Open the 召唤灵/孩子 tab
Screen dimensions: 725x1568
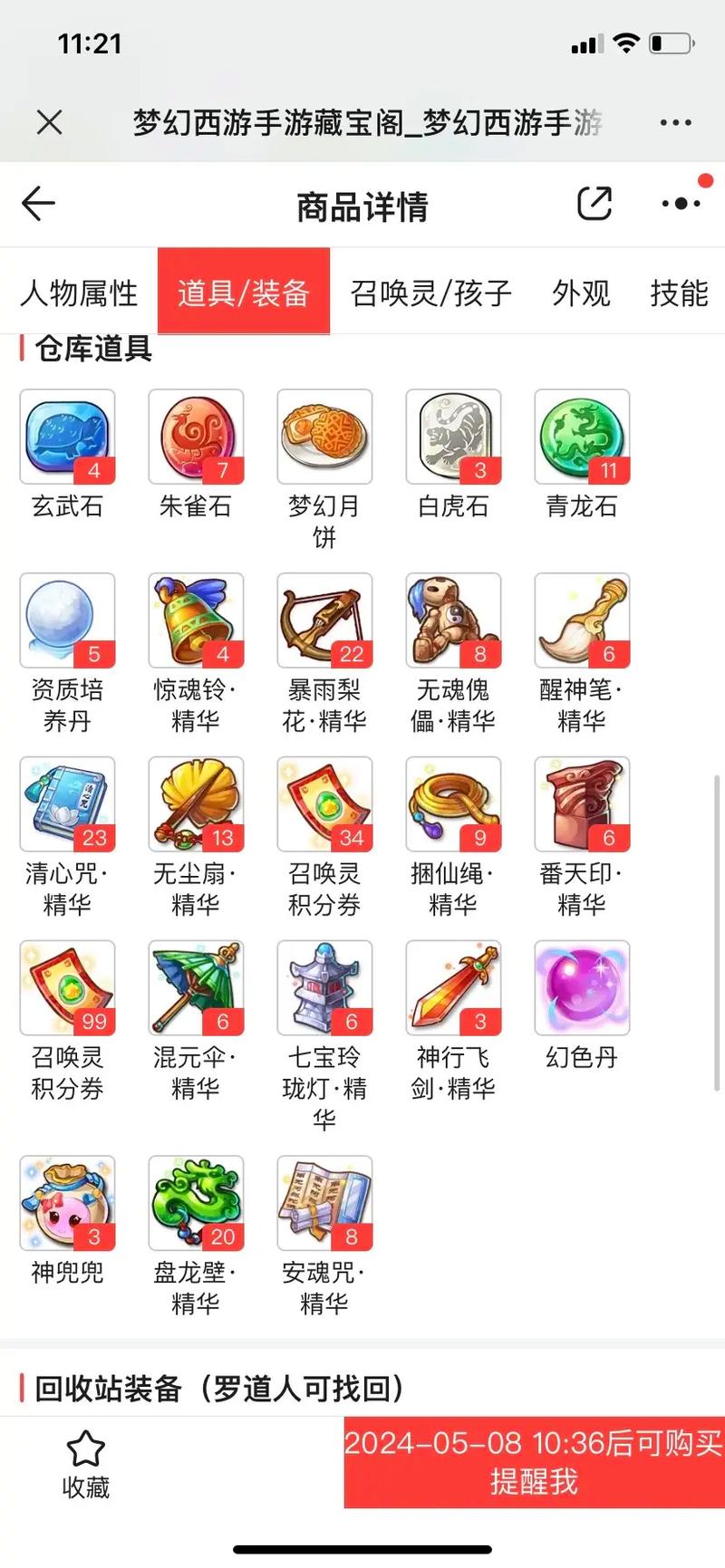click(x=429, y=293)
